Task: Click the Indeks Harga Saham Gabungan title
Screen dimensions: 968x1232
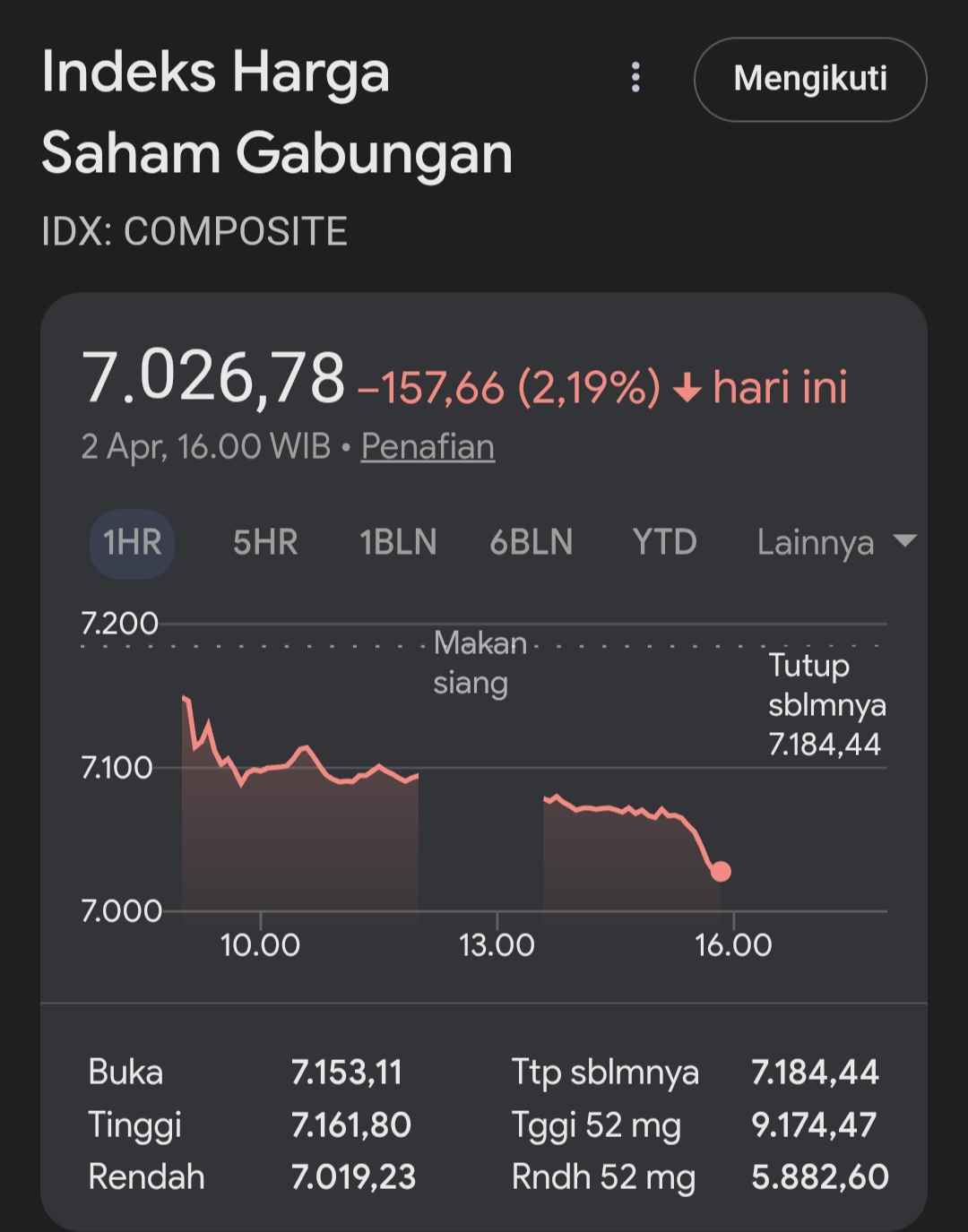Action: click(x=278, y=112)
